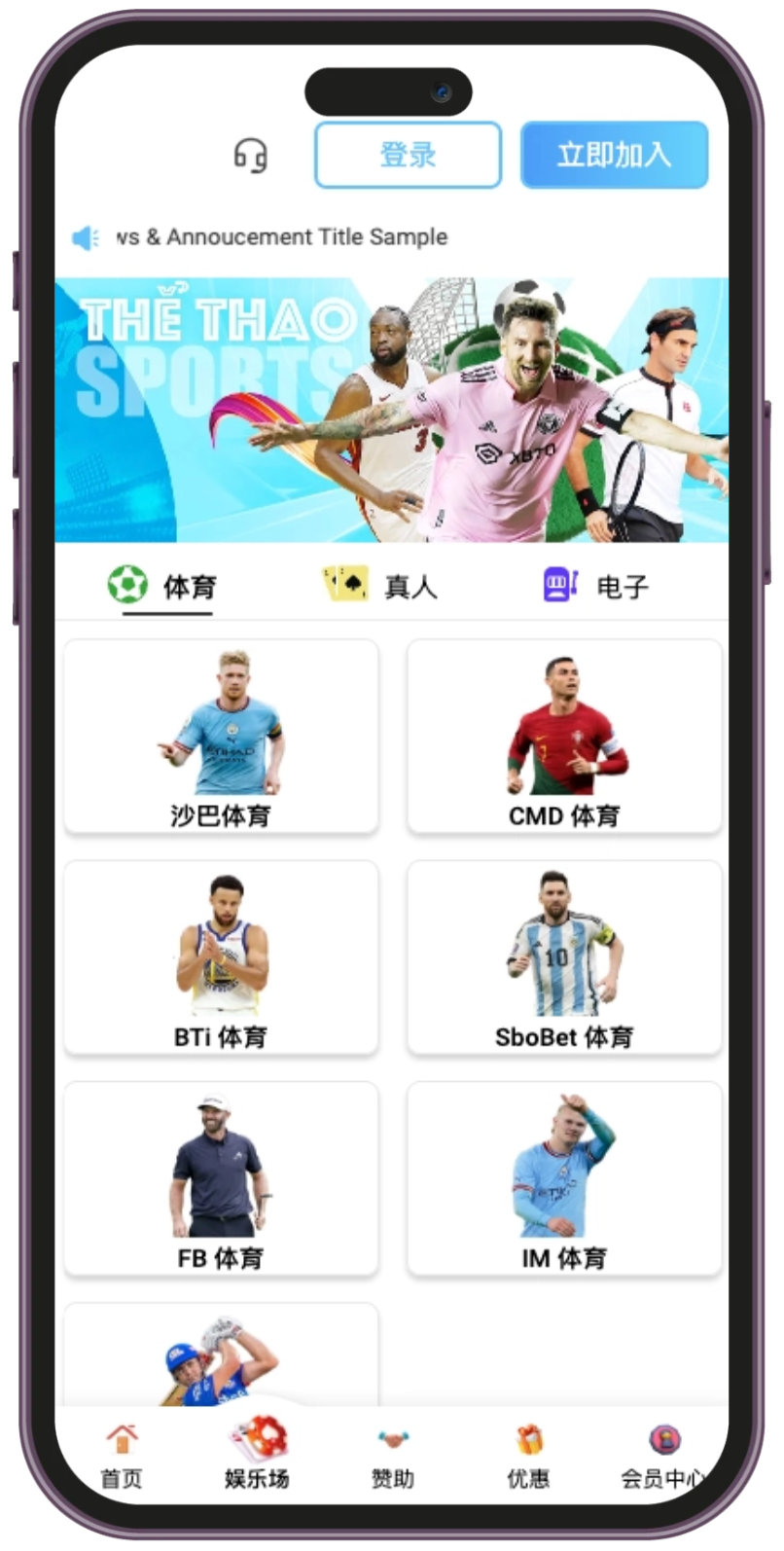
Task: Open 娱乐场 casino in bottom navigation
Action: (x=257, y=1455)
